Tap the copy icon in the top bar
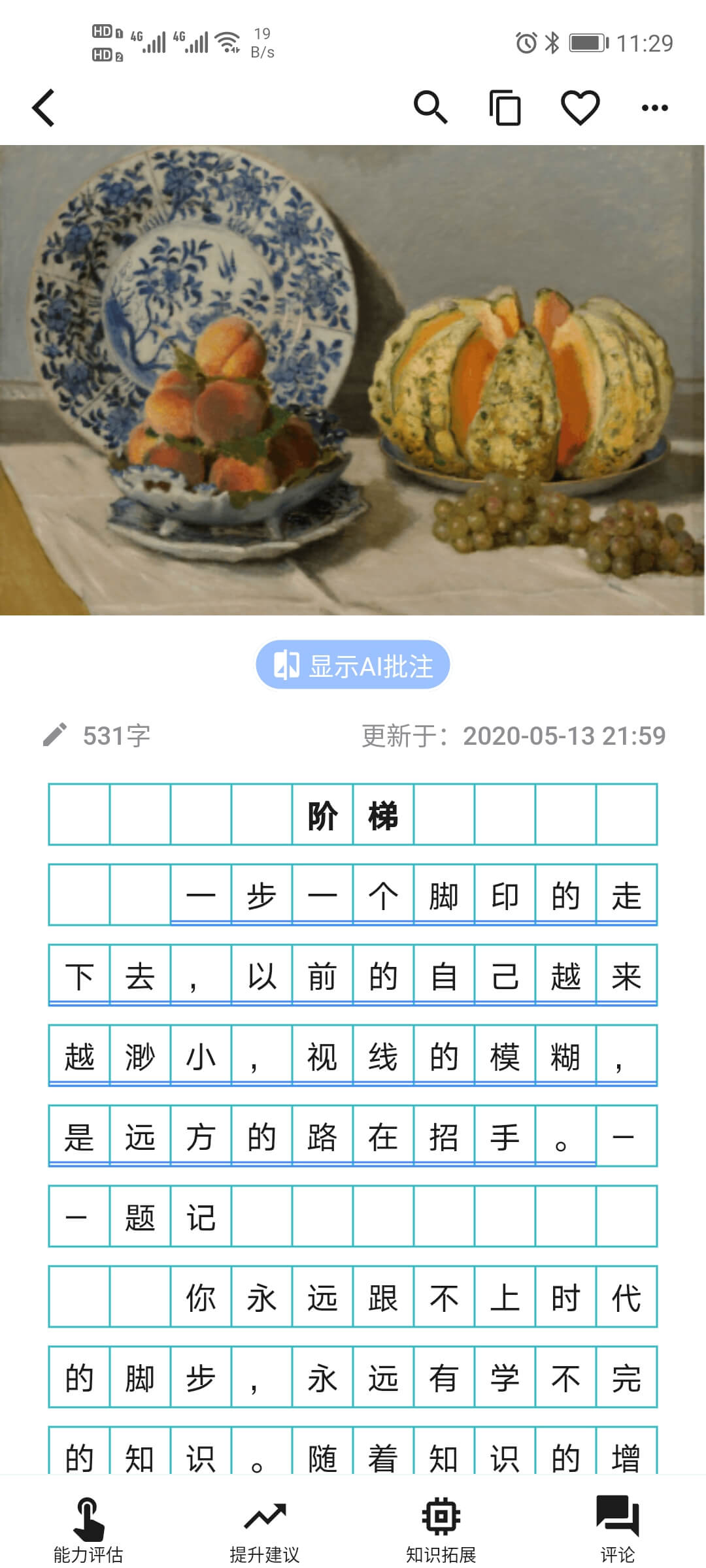The image size is (706, 1568). coord(505,108)
